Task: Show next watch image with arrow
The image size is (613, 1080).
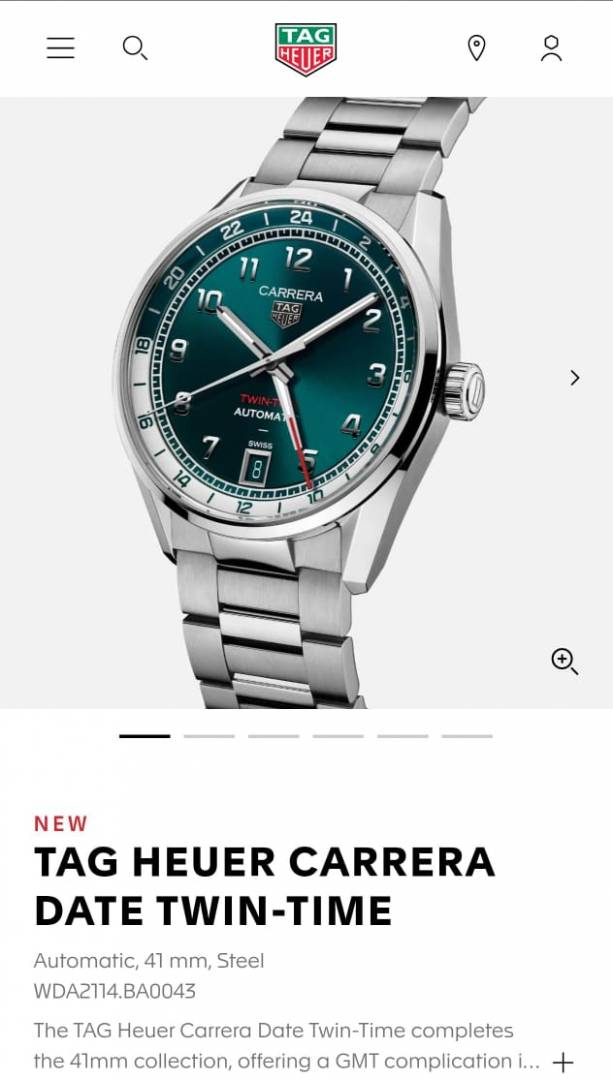Action: (574, 377)
